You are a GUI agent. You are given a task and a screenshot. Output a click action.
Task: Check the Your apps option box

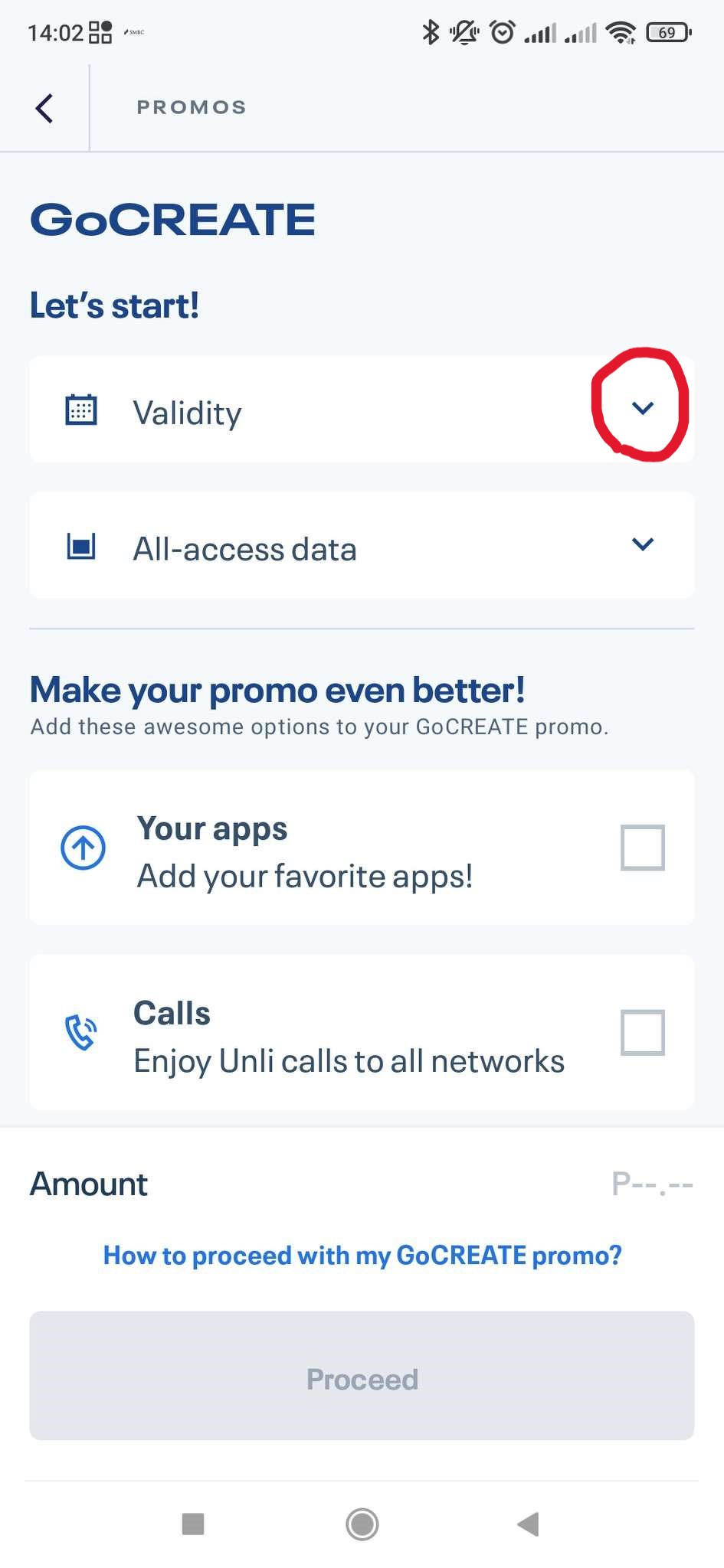click(x=642, y=848)
